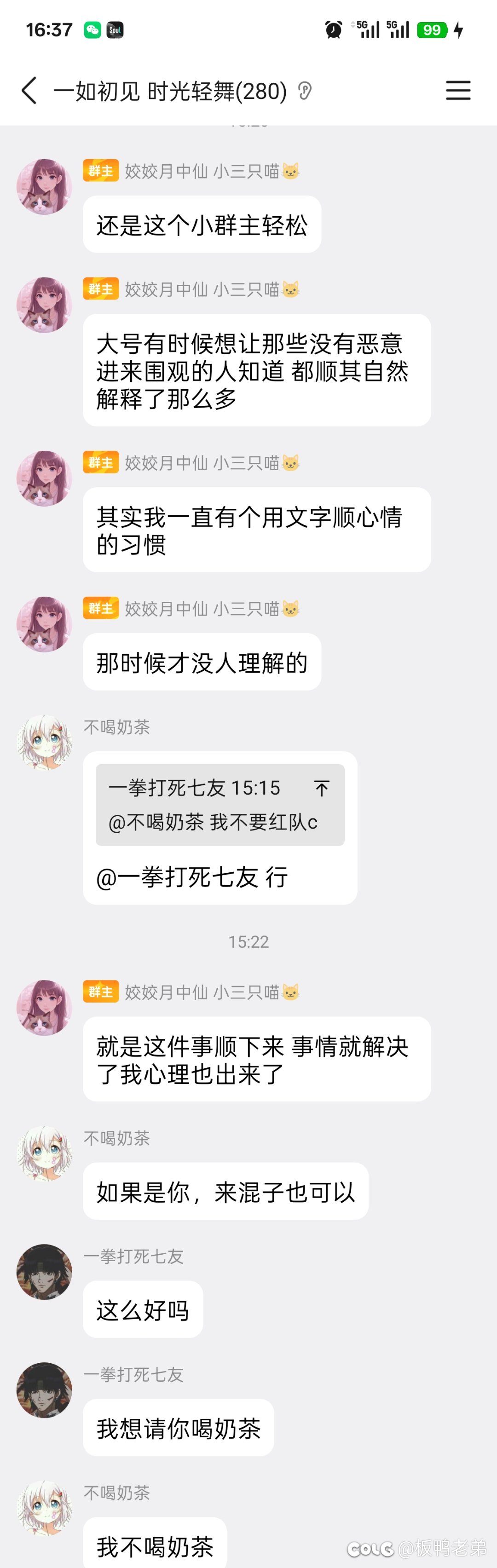View 一拳打死七友's avatar beside '这么好吗'
The image size is (497, 1568).
point(44,1271)
